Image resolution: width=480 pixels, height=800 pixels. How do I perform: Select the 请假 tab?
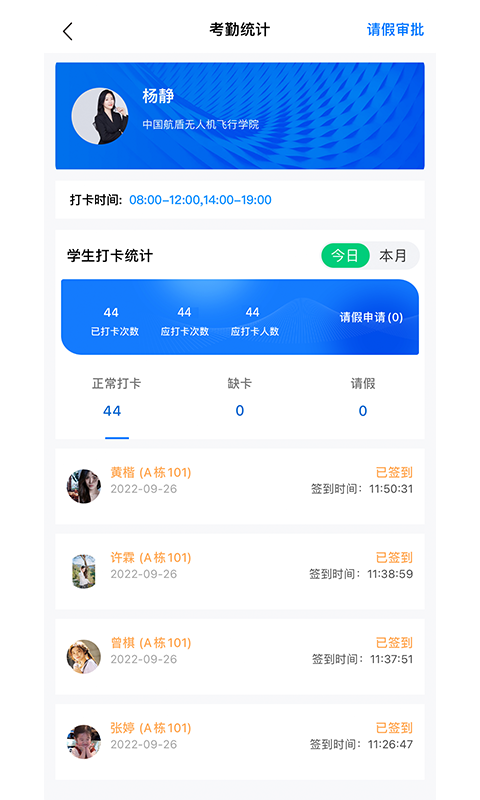click(x=363, y=398)
